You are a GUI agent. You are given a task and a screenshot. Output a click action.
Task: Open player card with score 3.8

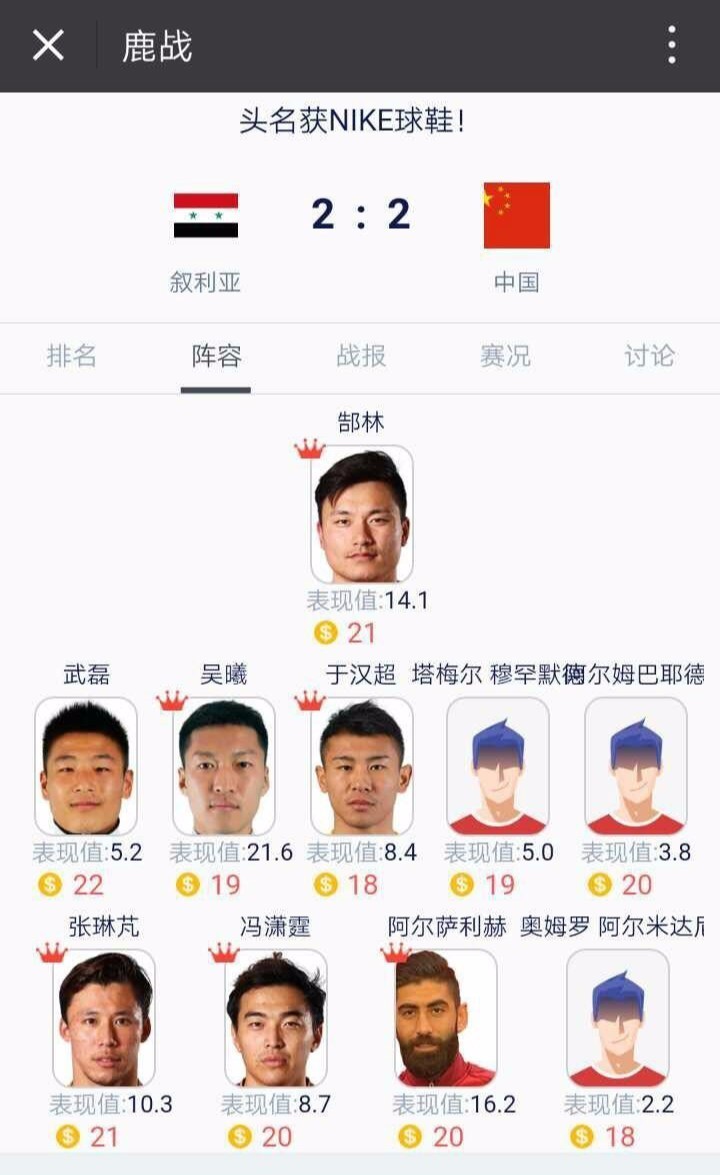pyautogui.click(x=635, y=766)
